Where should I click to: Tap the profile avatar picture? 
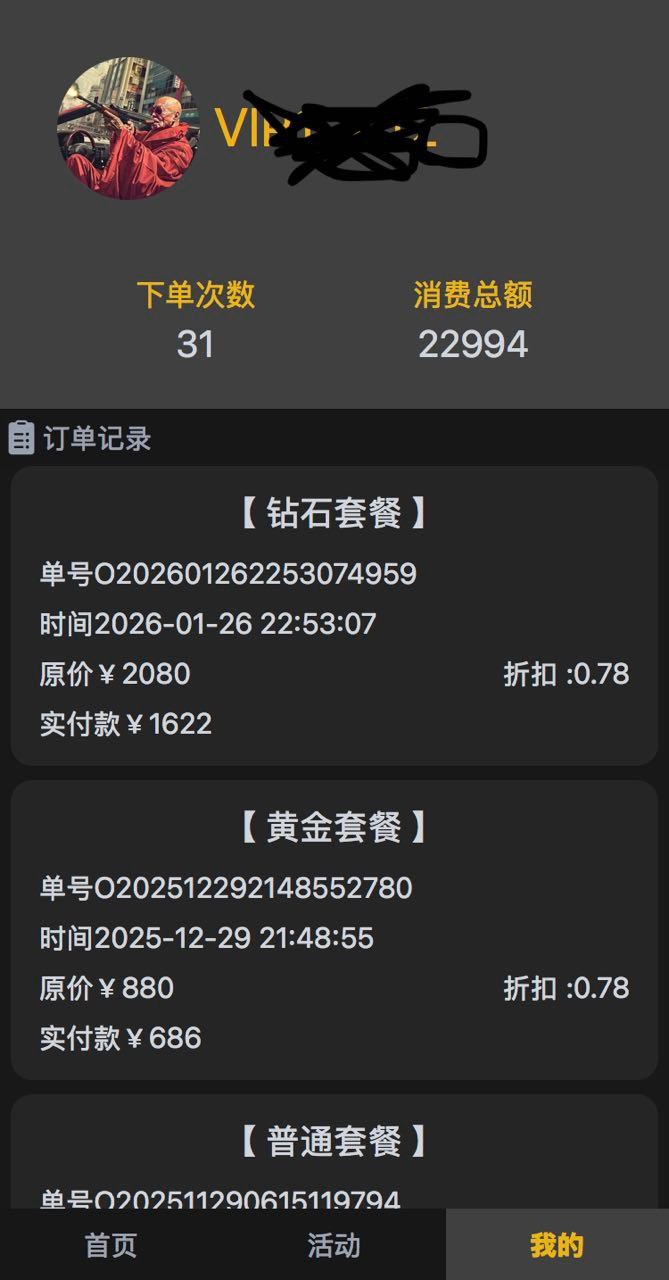point(127,128)
